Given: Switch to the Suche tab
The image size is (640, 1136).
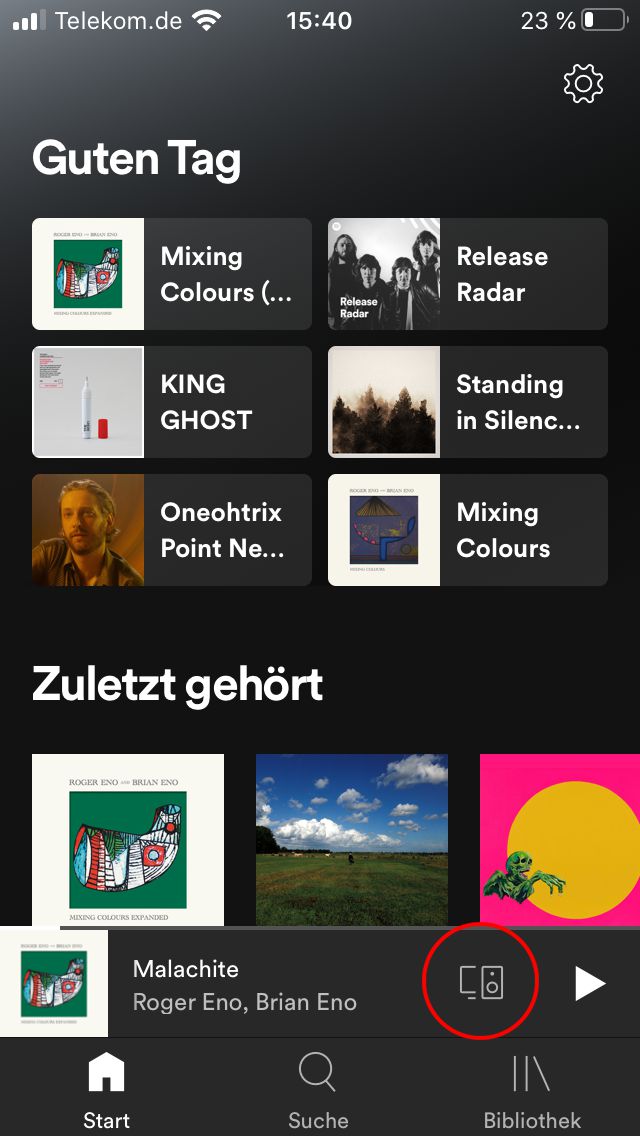Looking at the screenshot, I should 318,1090.
